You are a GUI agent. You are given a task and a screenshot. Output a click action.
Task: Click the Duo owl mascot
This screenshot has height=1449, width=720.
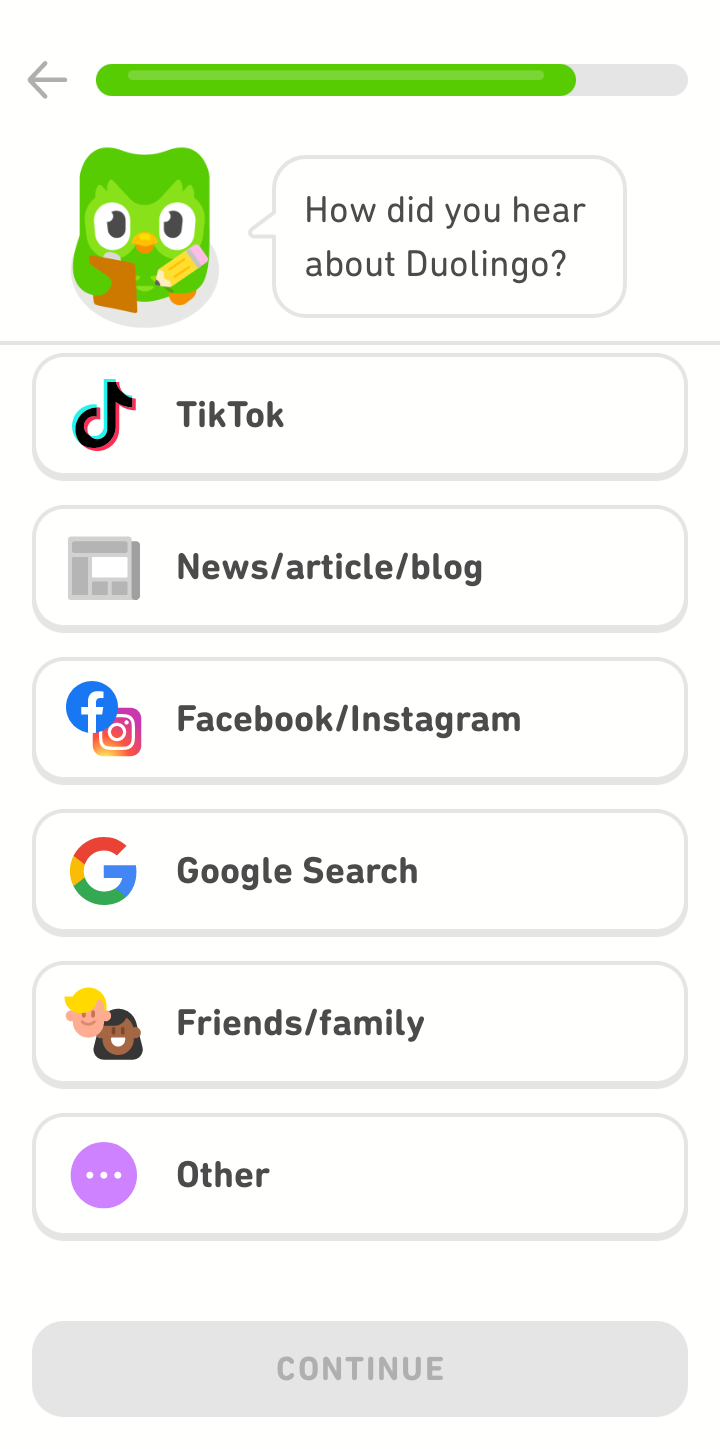pos(144,232)
